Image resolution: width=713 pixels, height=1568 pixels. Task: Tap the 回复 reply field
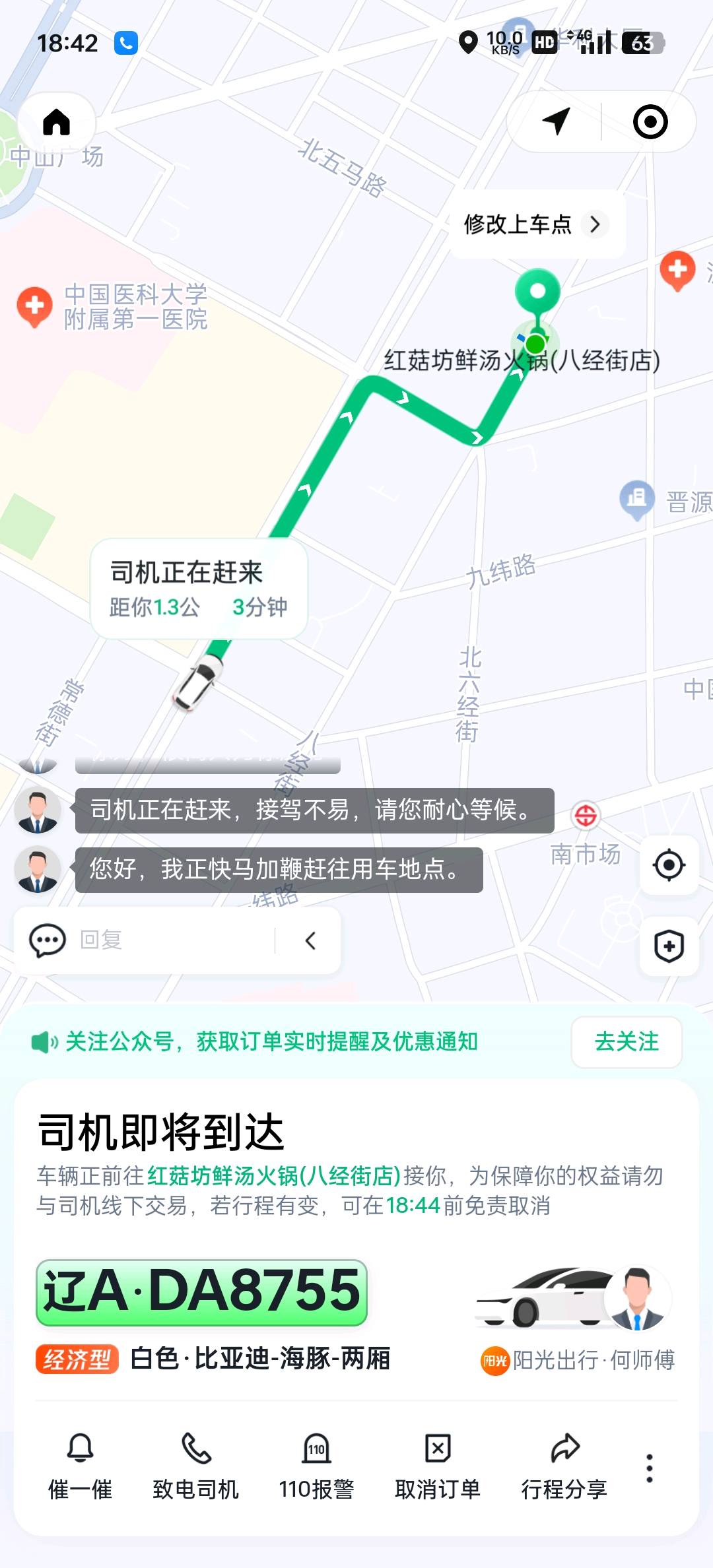click(x=165, y=940)
